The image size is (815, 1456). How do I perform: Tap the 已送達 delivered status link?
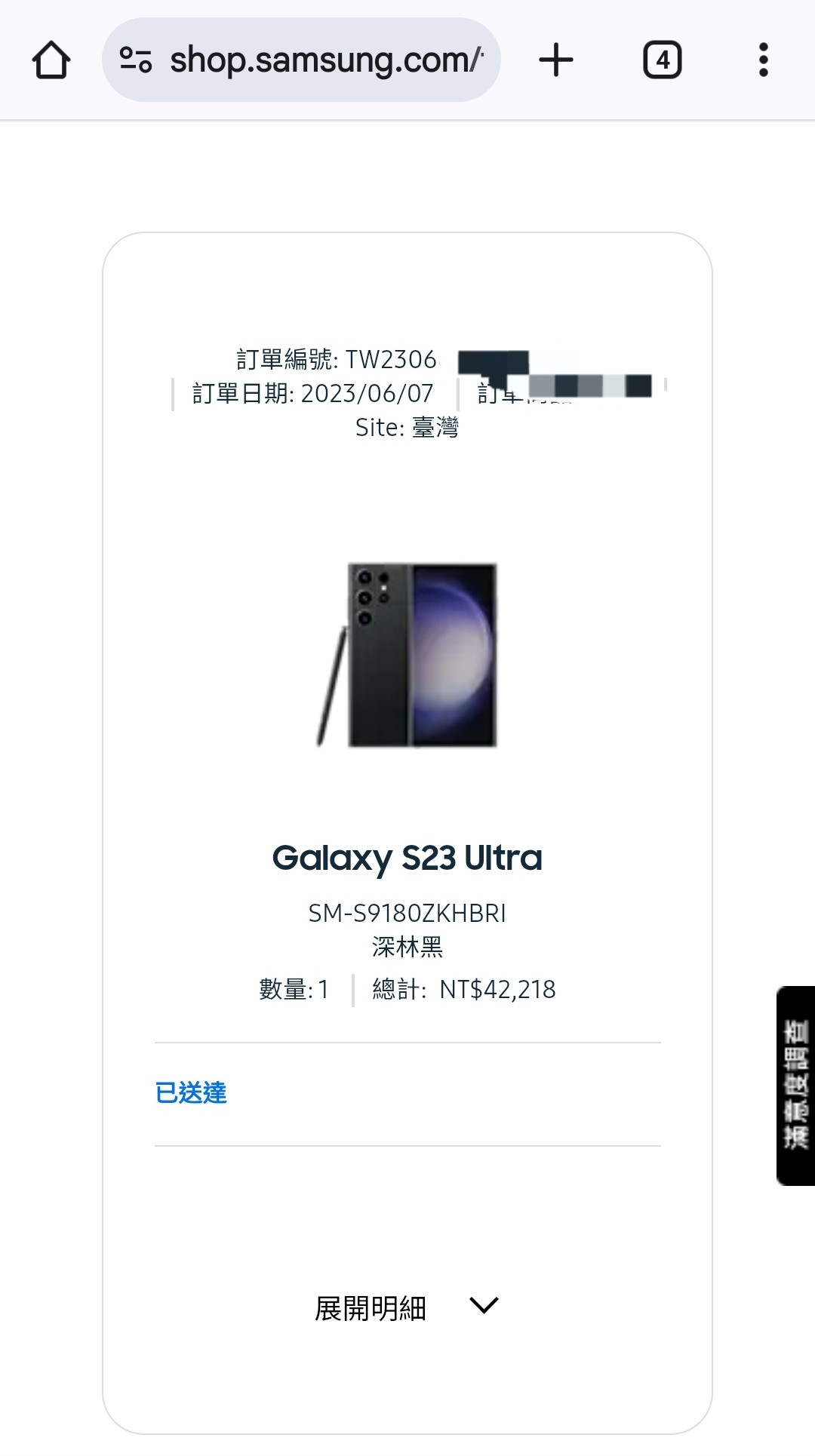point(191,1092)
